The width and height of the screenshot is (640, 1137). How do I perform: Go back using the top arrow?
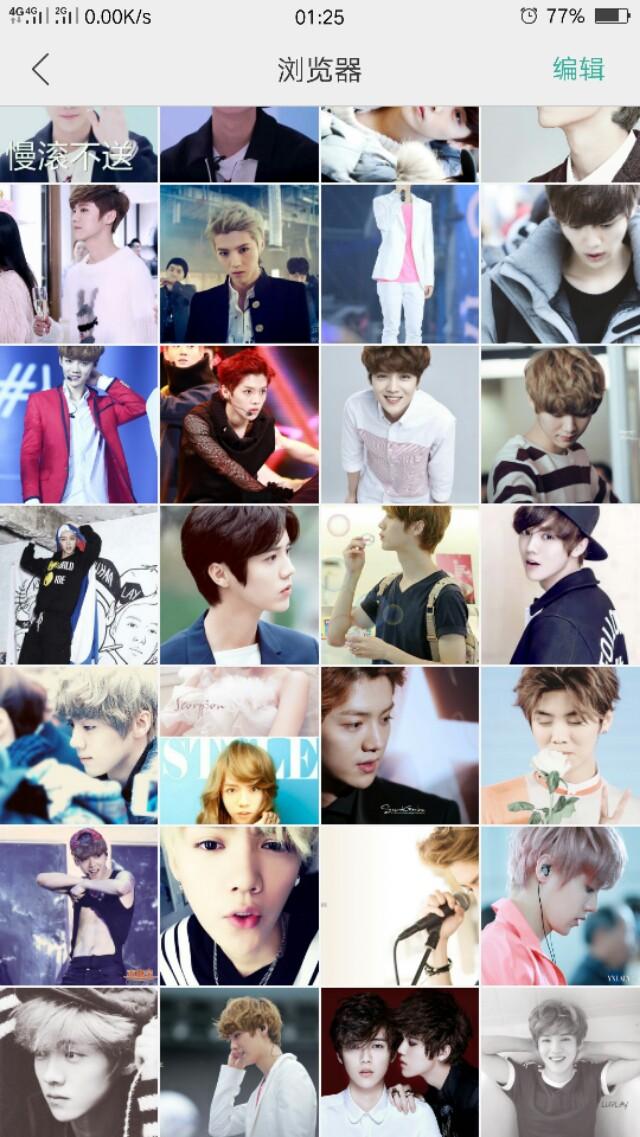[40, 70]
